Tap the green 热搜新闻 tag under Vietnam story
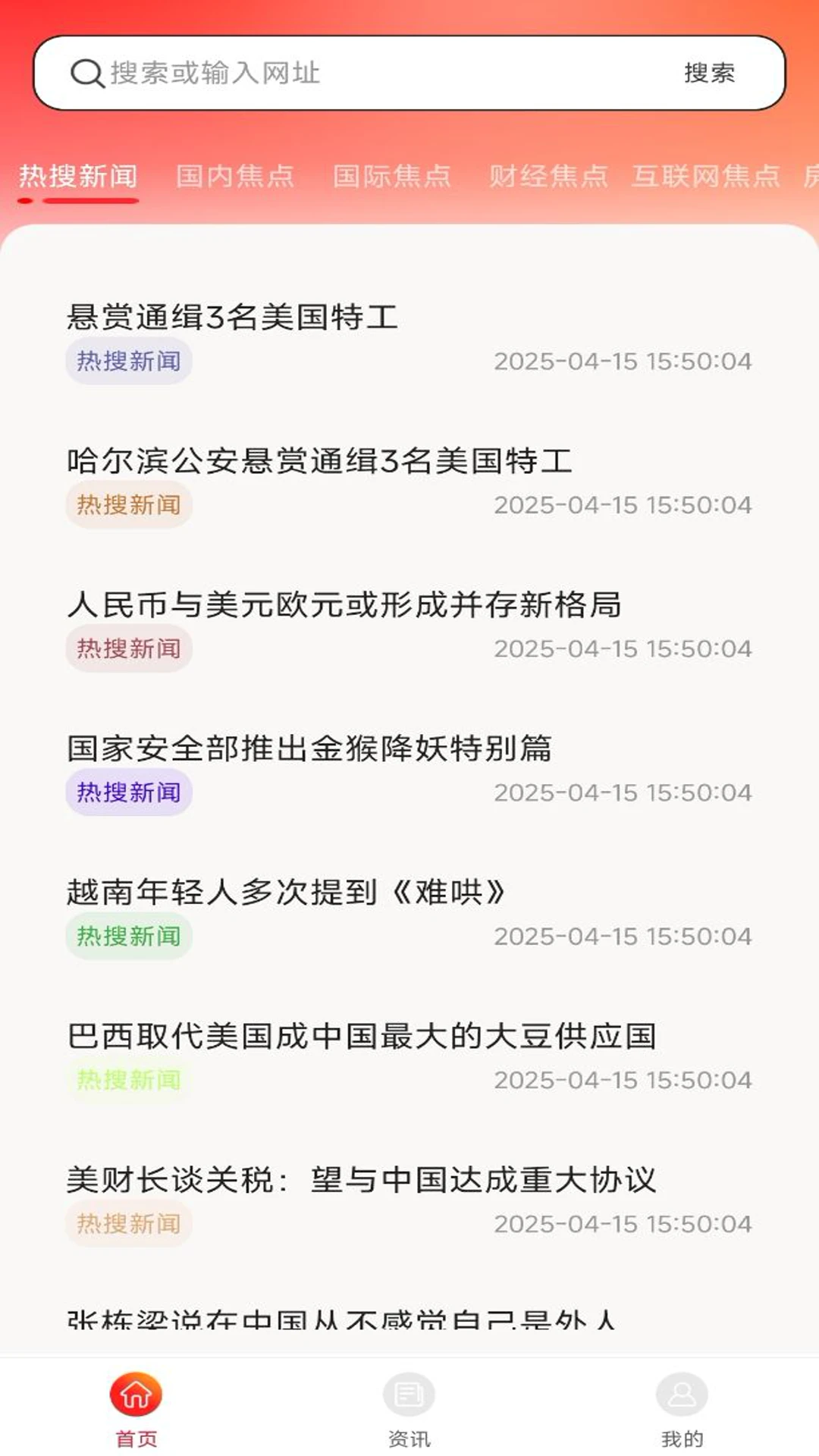This screenshot has height=1456, width=819. click(128, 936)
